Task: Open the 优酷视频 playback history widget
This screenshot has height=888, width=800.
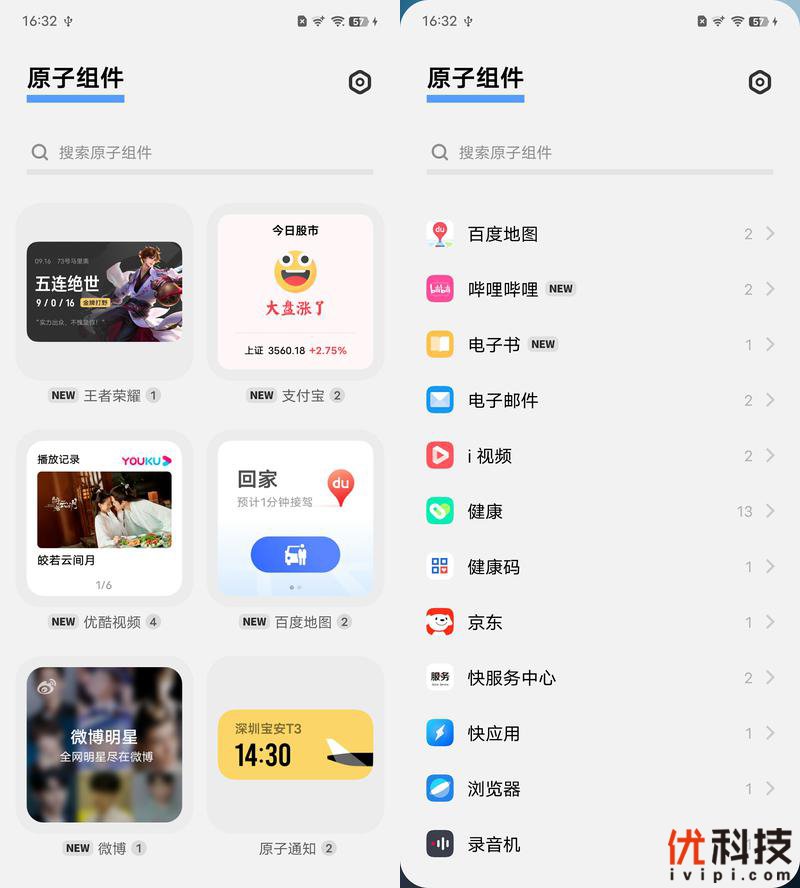Action: (x=104, y=518)
